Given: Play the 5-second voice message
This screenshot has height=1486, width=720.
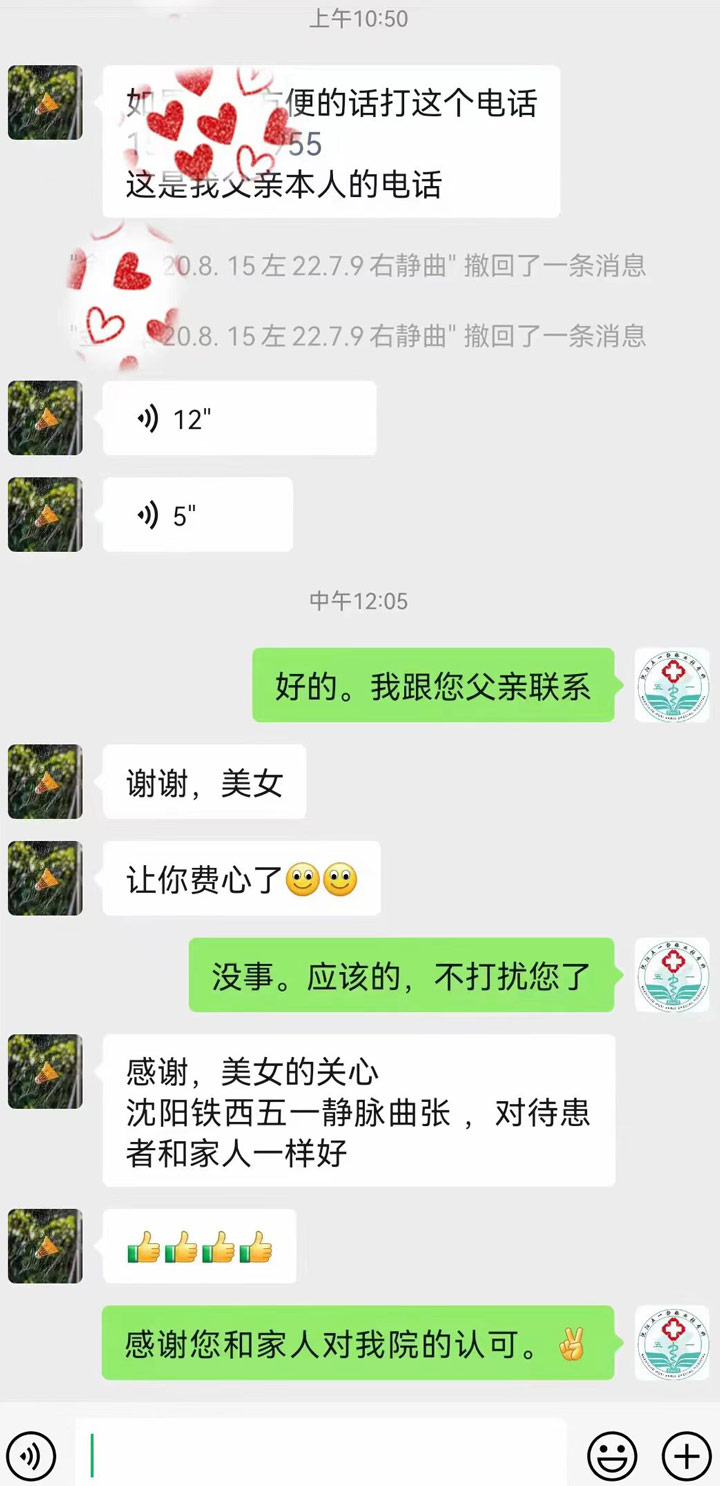Looking at the screenshot, I should (197, 515).
